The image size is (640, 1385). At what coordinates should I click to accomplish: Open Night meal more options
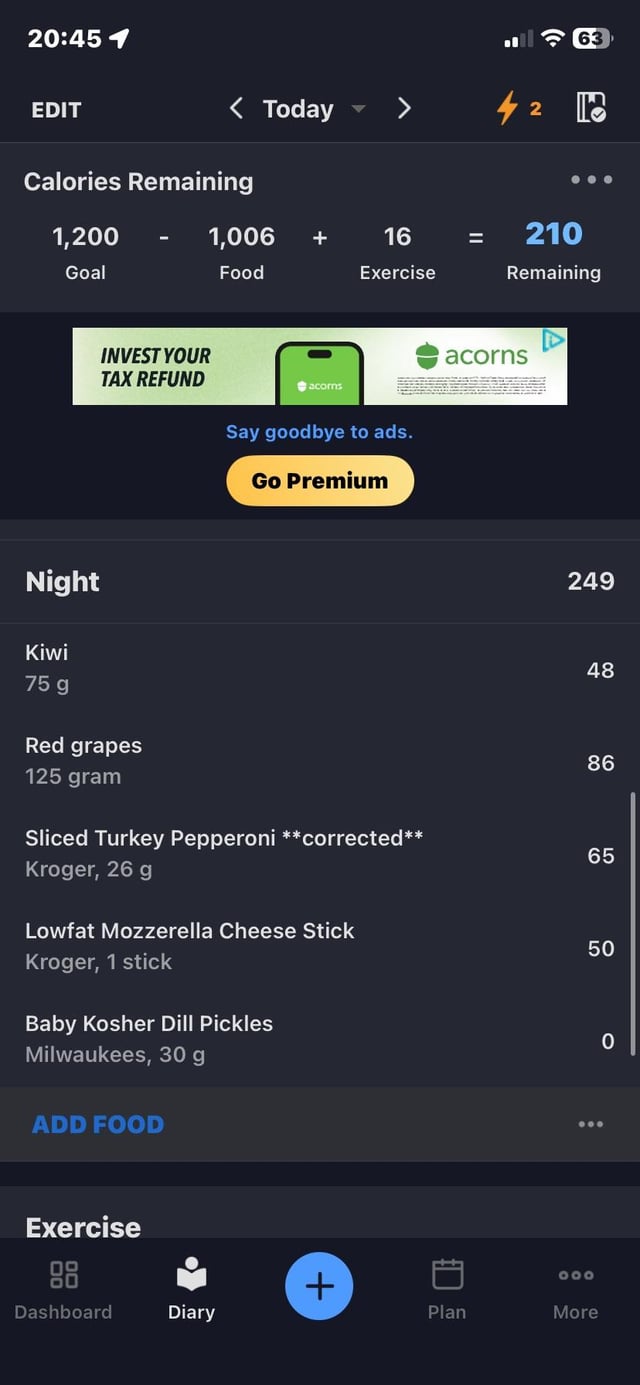(590, 1125)
